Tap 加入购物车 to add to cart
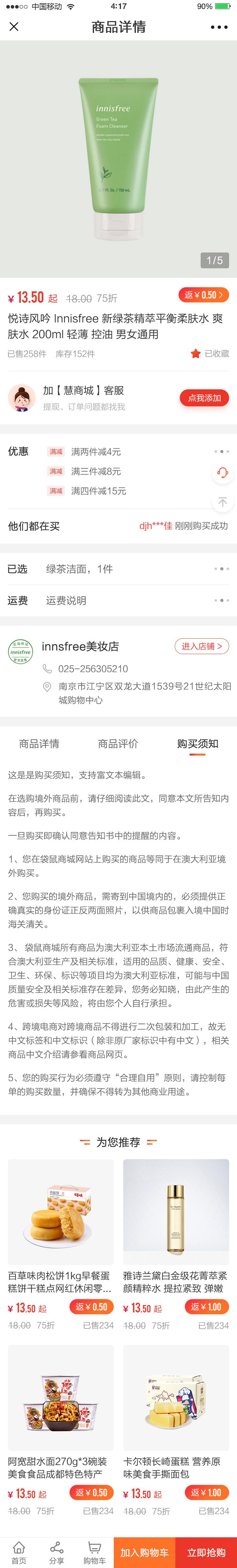Image resolution: width=237 pixels, height=1568 pixels. click(144, 1552)
